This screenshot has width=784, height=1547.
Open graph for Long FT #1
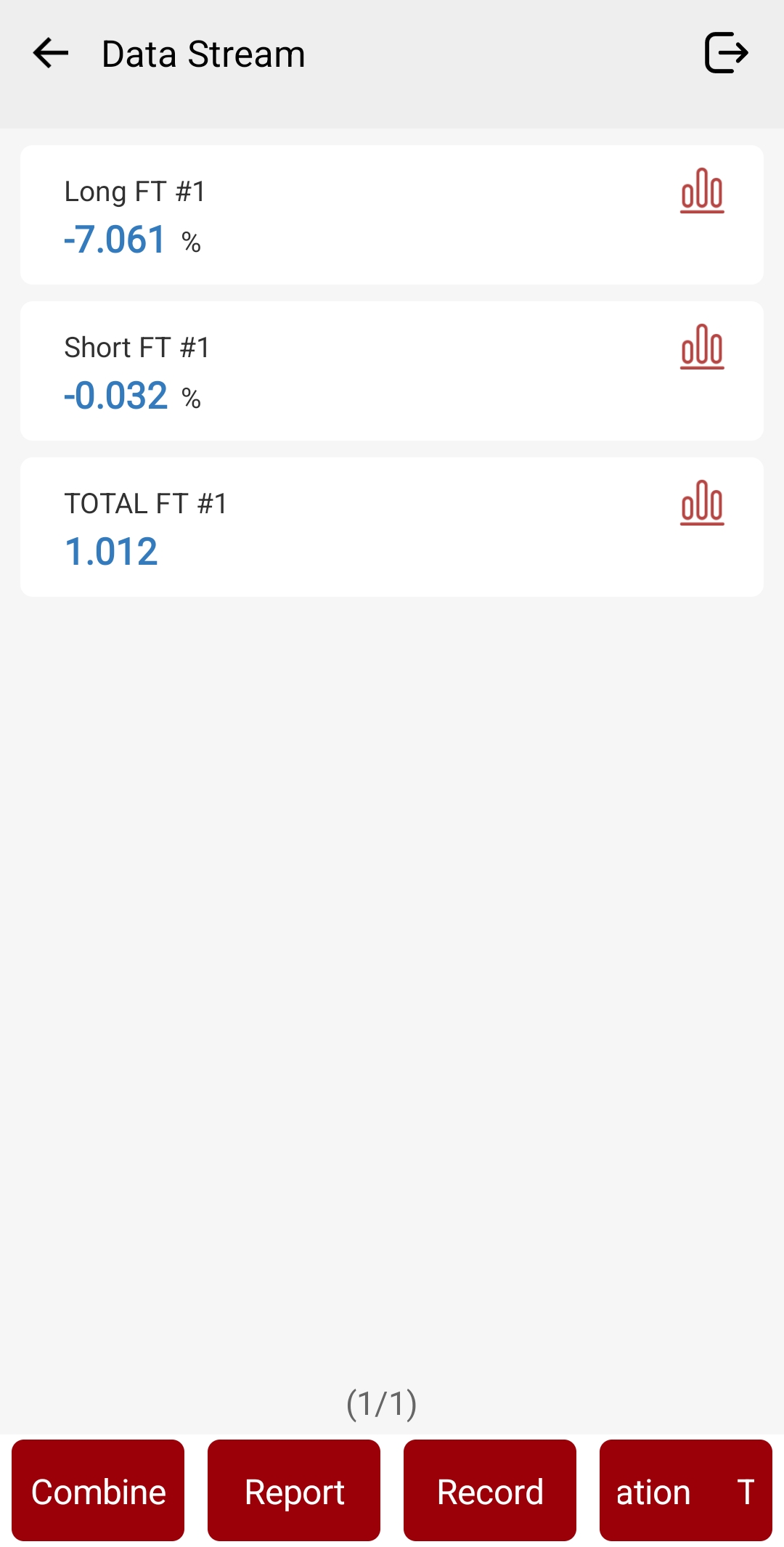tap(702, 191)
